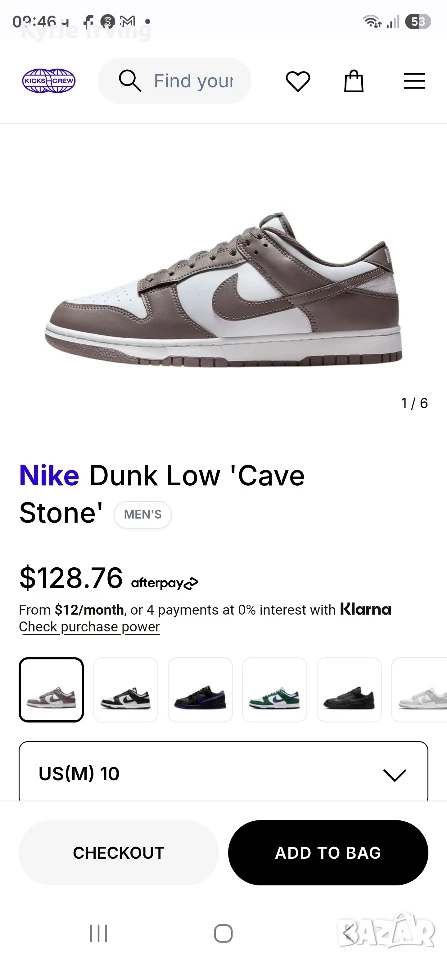Select the light grey shoe variant
447x960 pixels.
[x=419, y=689]
